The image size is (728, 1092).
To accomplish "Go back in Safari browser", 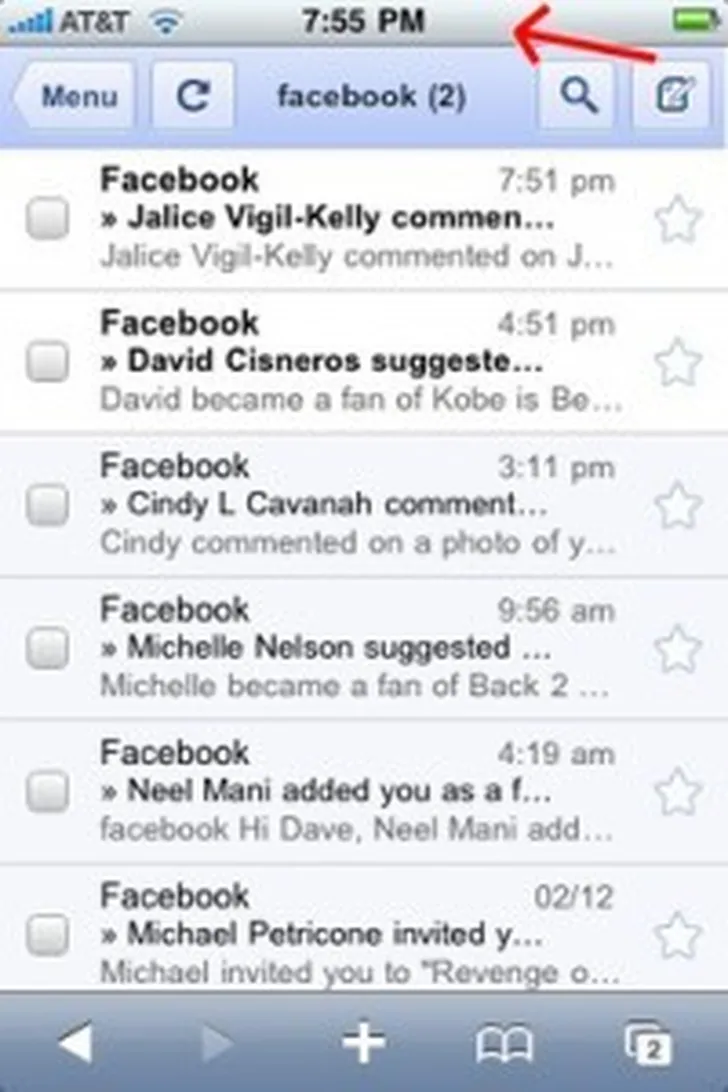I will (x=75, y=1044).
